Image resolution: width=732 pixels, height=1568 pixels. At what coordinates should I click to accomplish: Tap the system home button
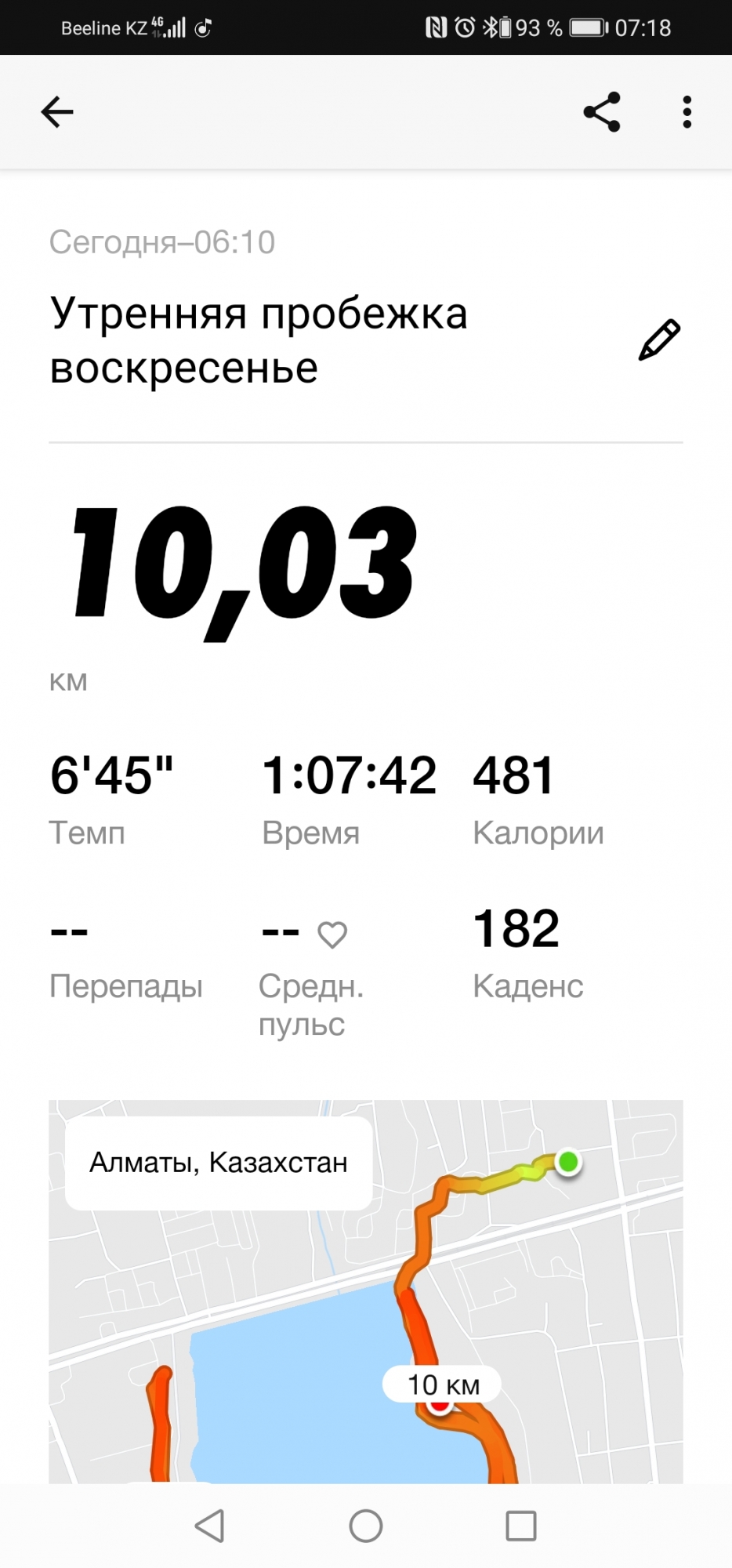click(x=365, y=1526)
